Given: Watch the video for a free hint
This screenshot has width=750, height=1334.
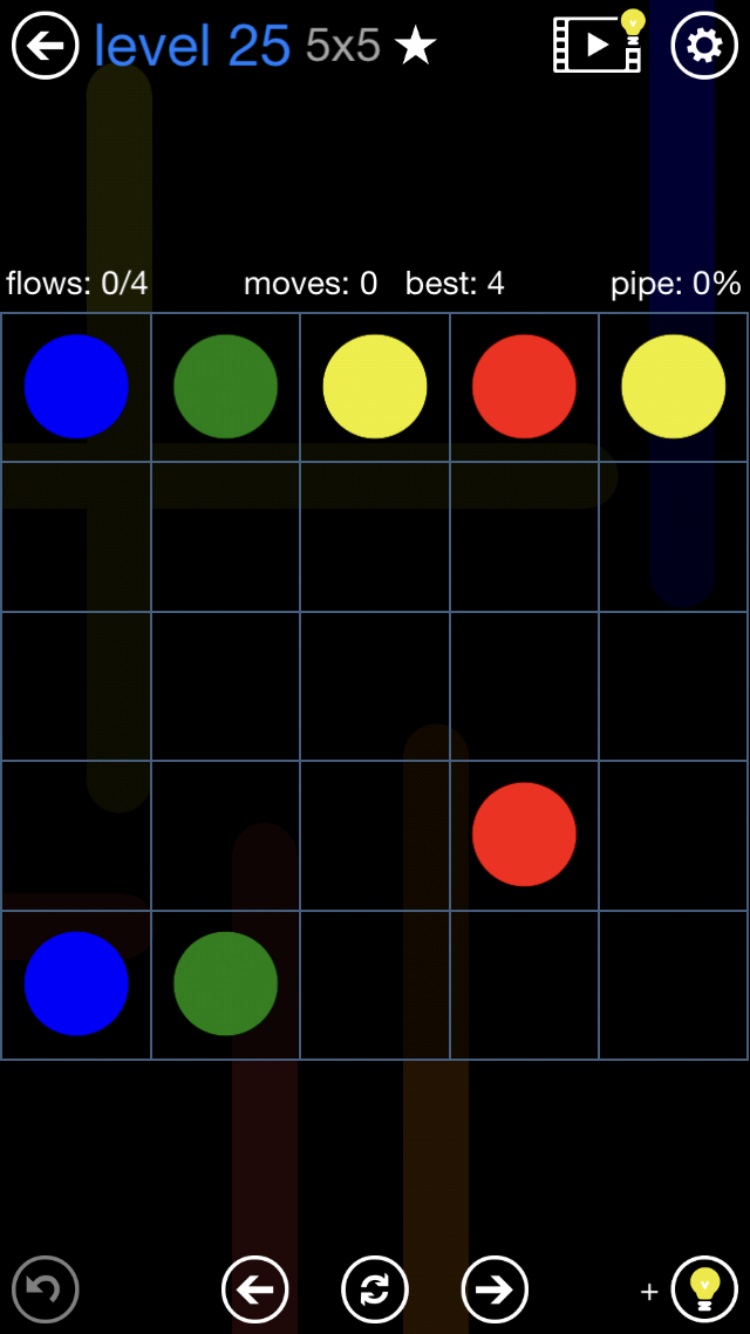Looking at the screenshot, I should (x=598, y=45).
